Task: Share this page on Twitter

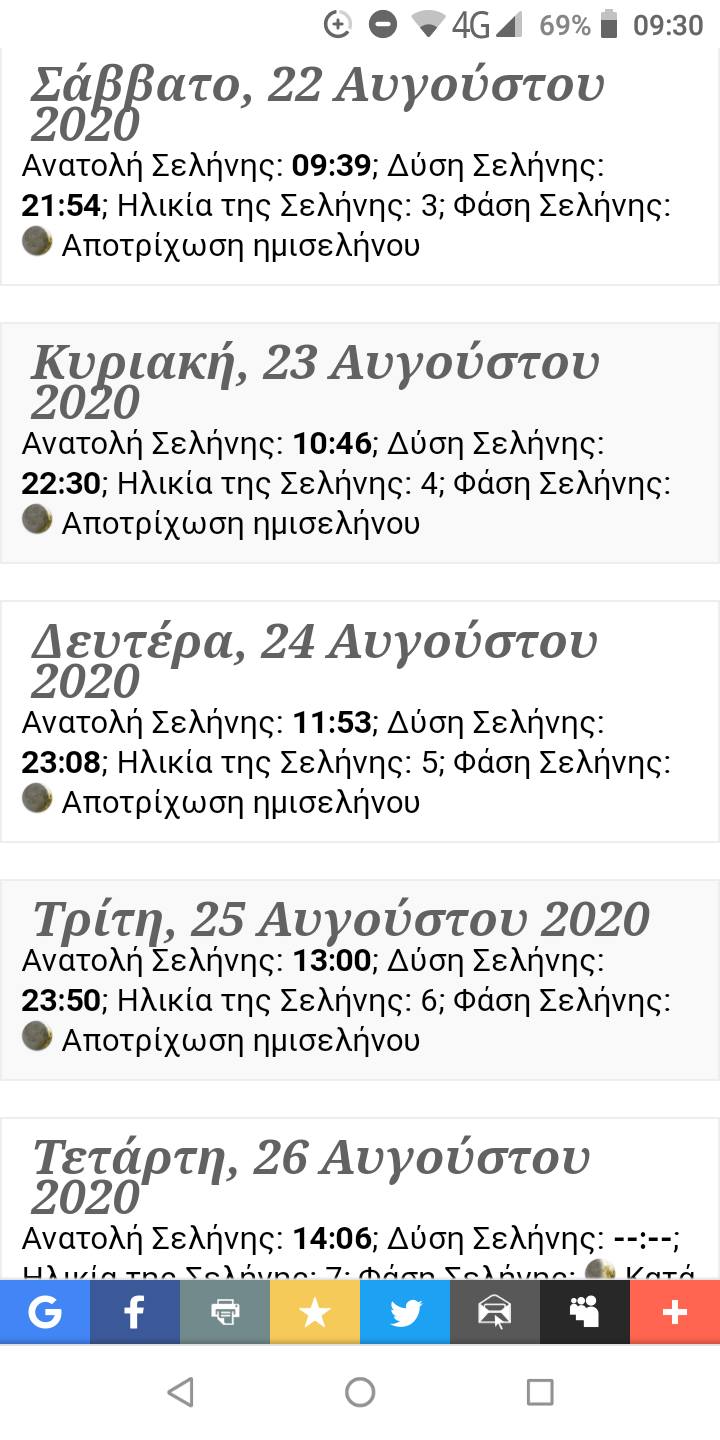Action: [405, 1312]
